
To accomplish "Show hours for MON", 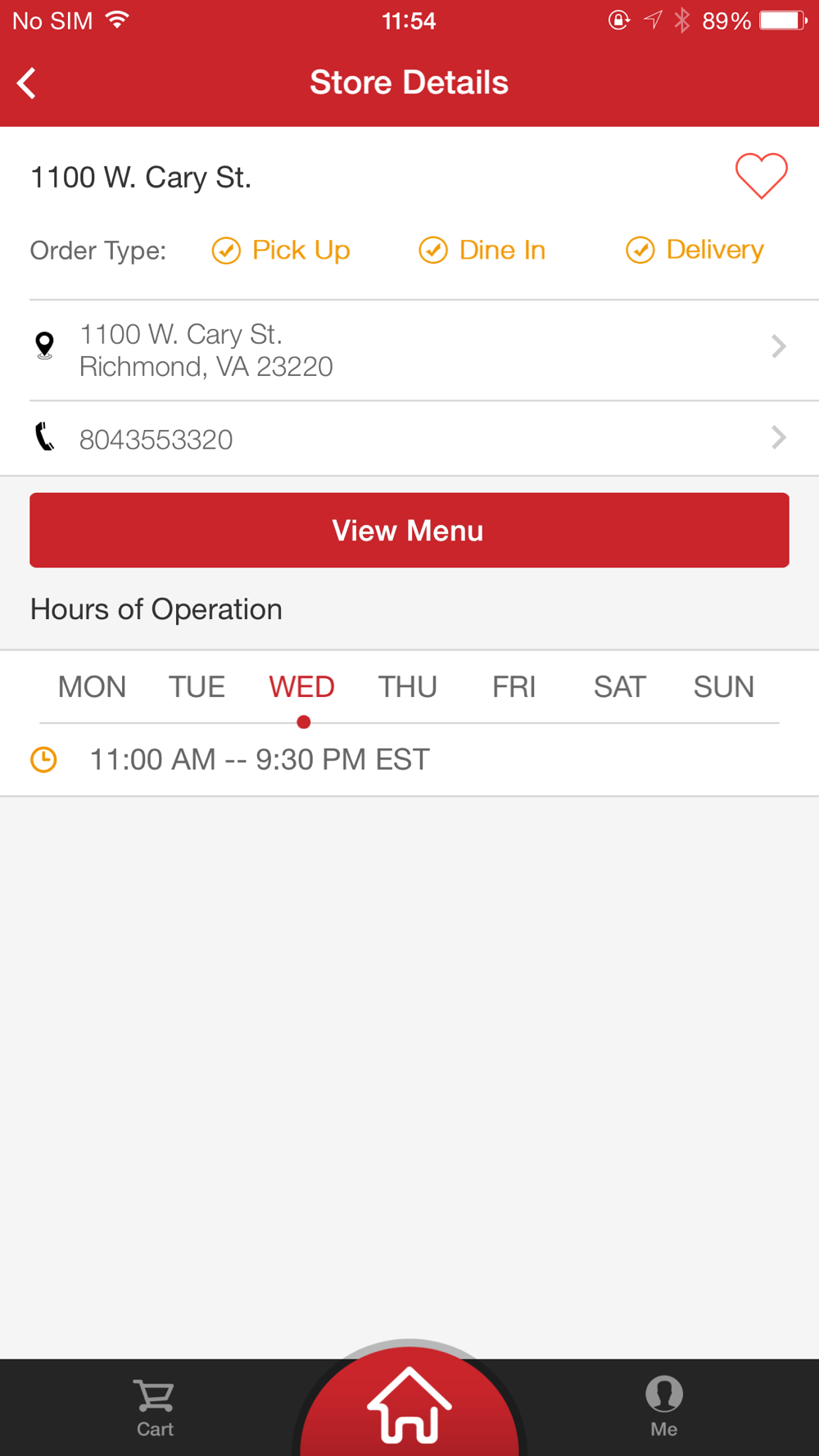I will (92, 686).
